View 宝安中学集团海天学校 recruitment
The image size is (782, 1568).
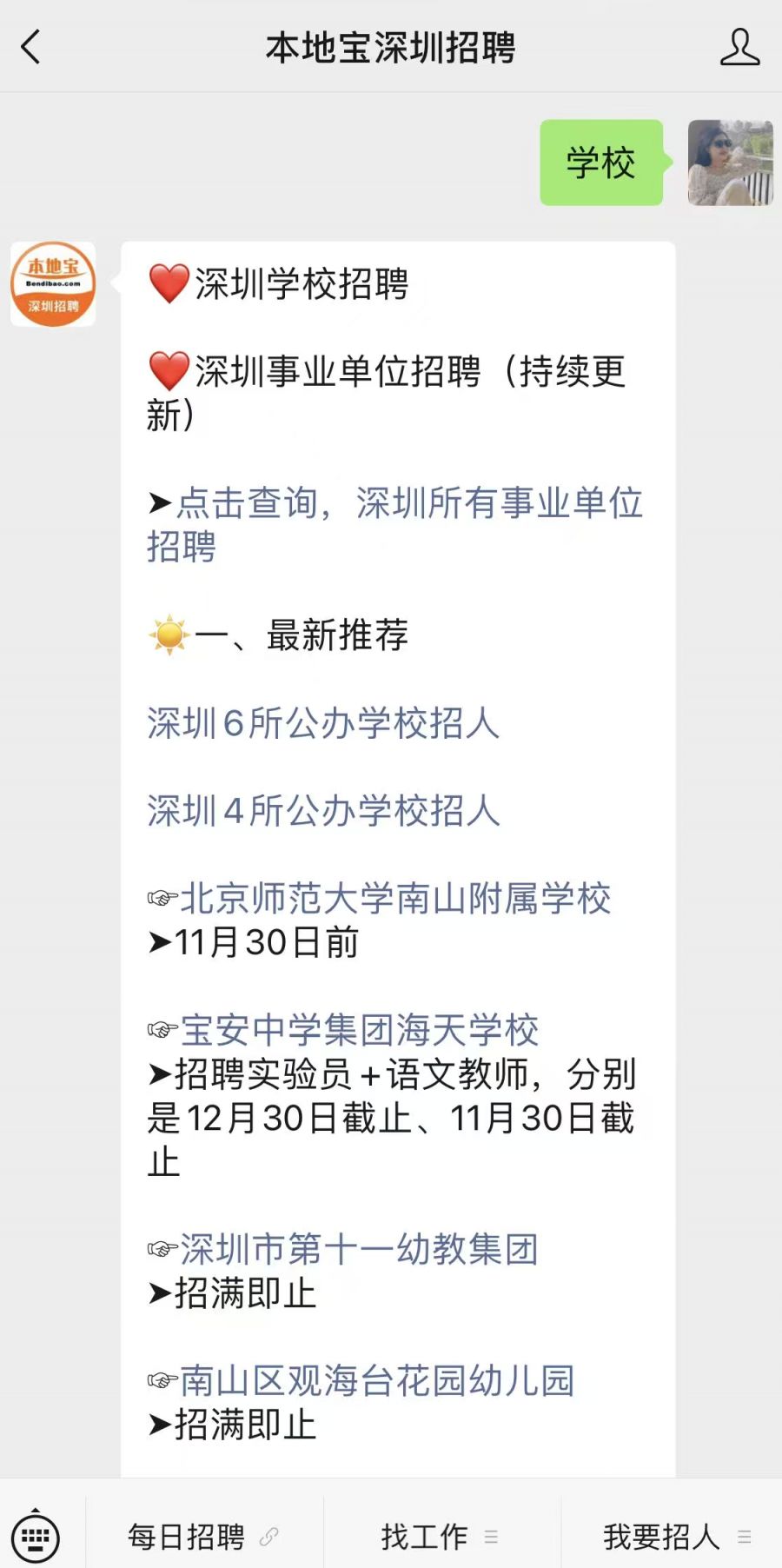tap(360, 1030)
